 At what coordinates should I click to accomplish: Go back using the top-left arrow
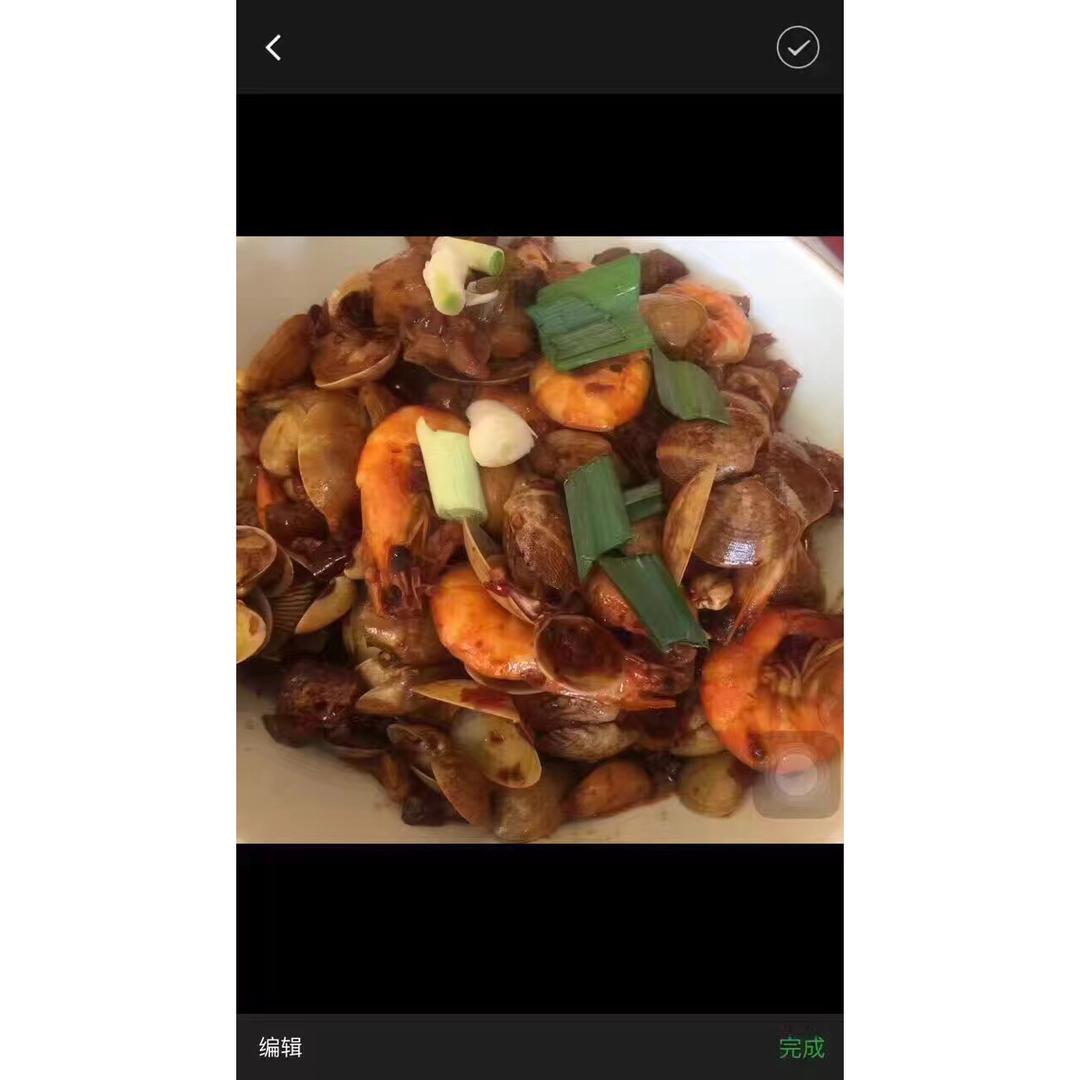click(x=273, y=48)
